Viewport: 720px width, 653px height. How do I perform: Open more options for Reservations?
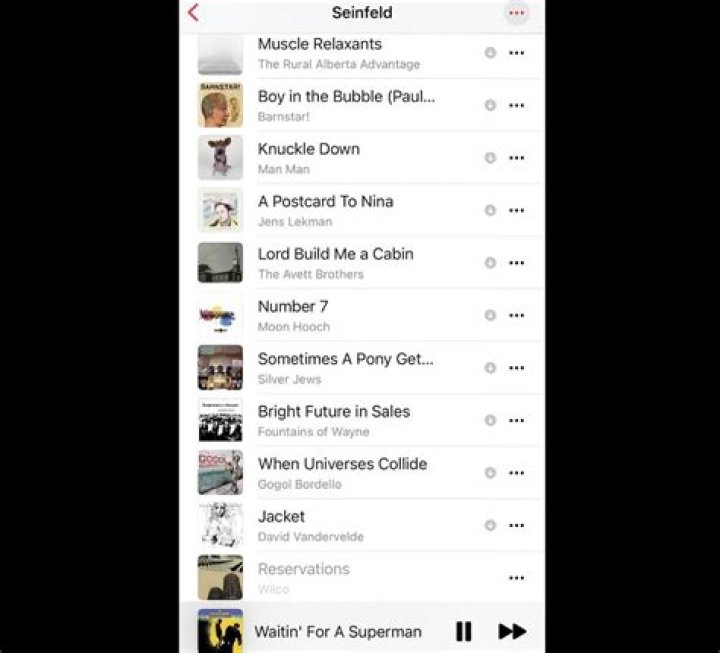click(x=516, y=578)
